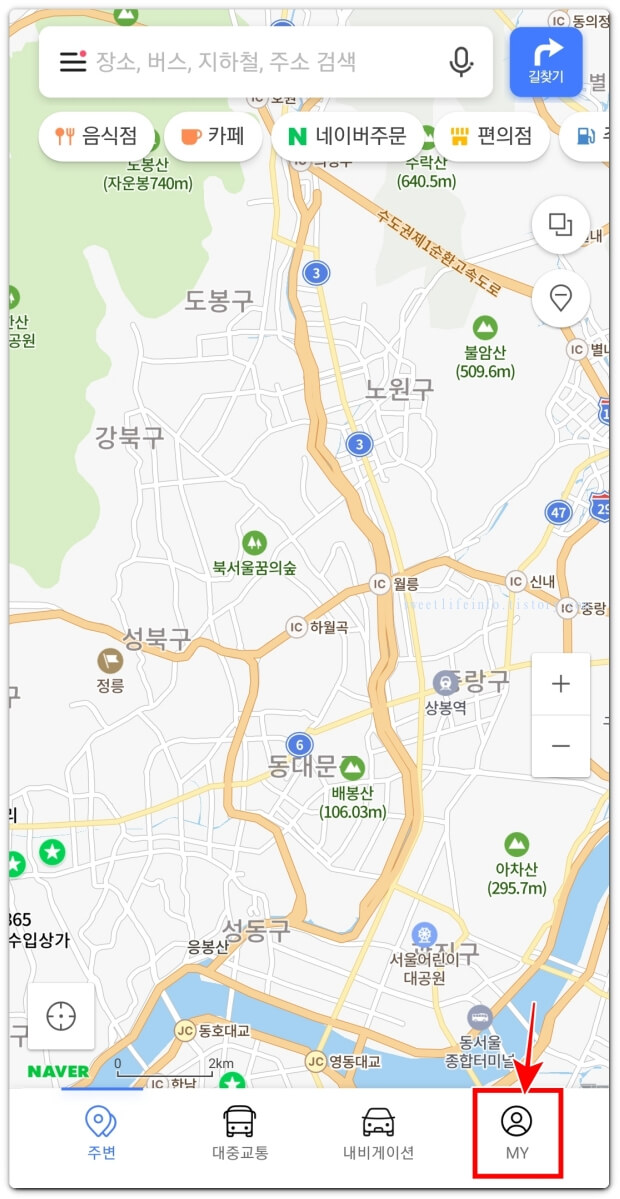This screenshot has height=1199, width=620.
Task: Open the map layers button
Action: tap(561, 225)
